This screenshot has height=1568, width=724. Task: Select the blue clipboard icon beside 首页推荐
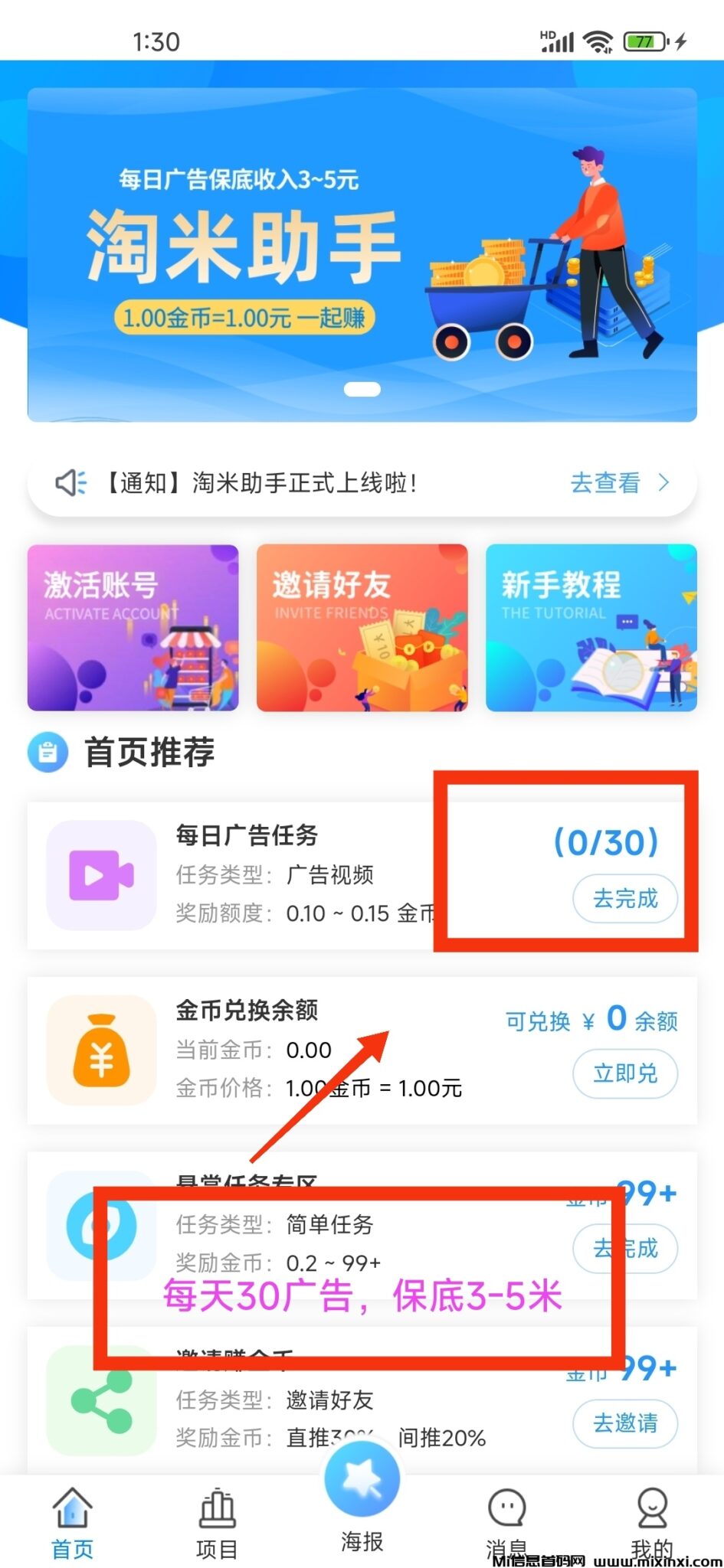[48, 753]
